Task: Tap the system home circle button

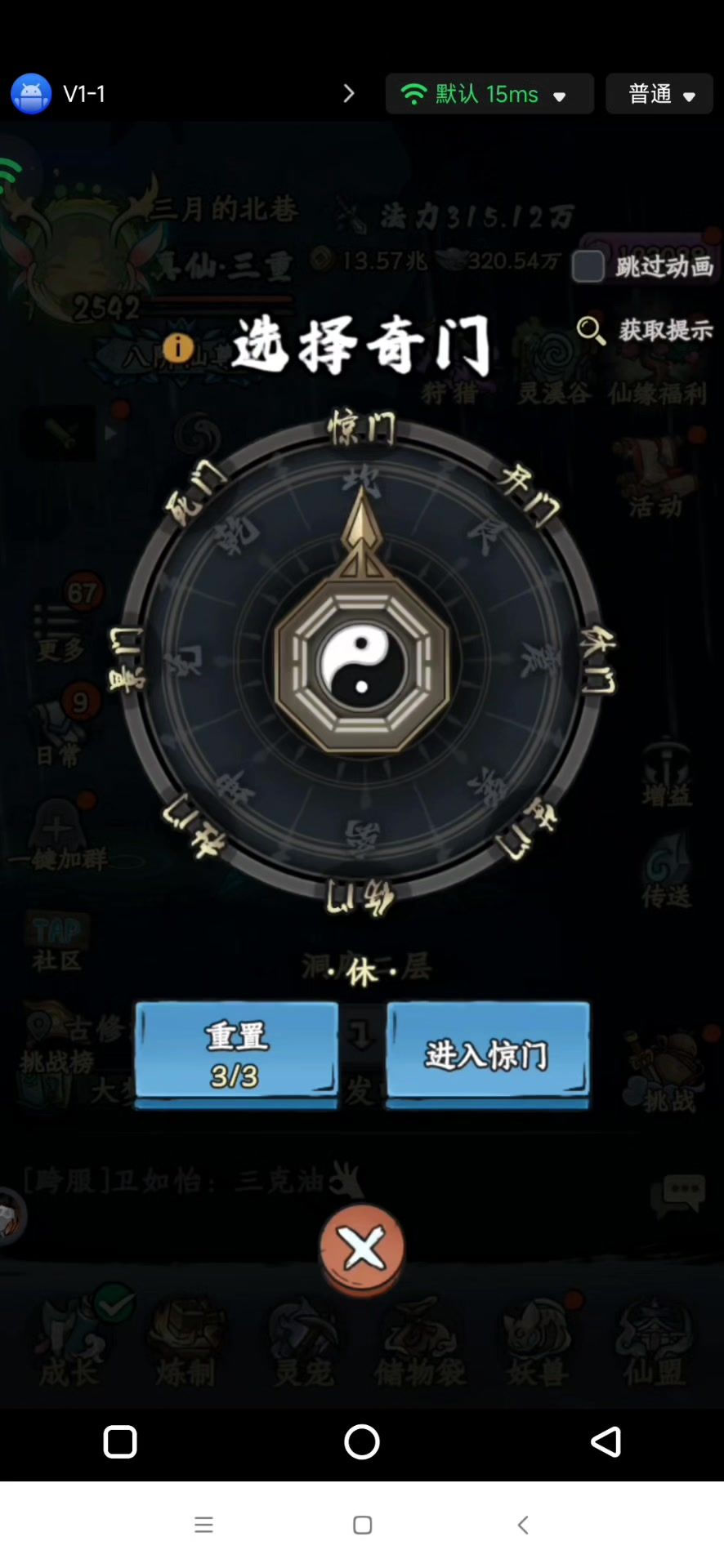Action: pos(362,1442)
